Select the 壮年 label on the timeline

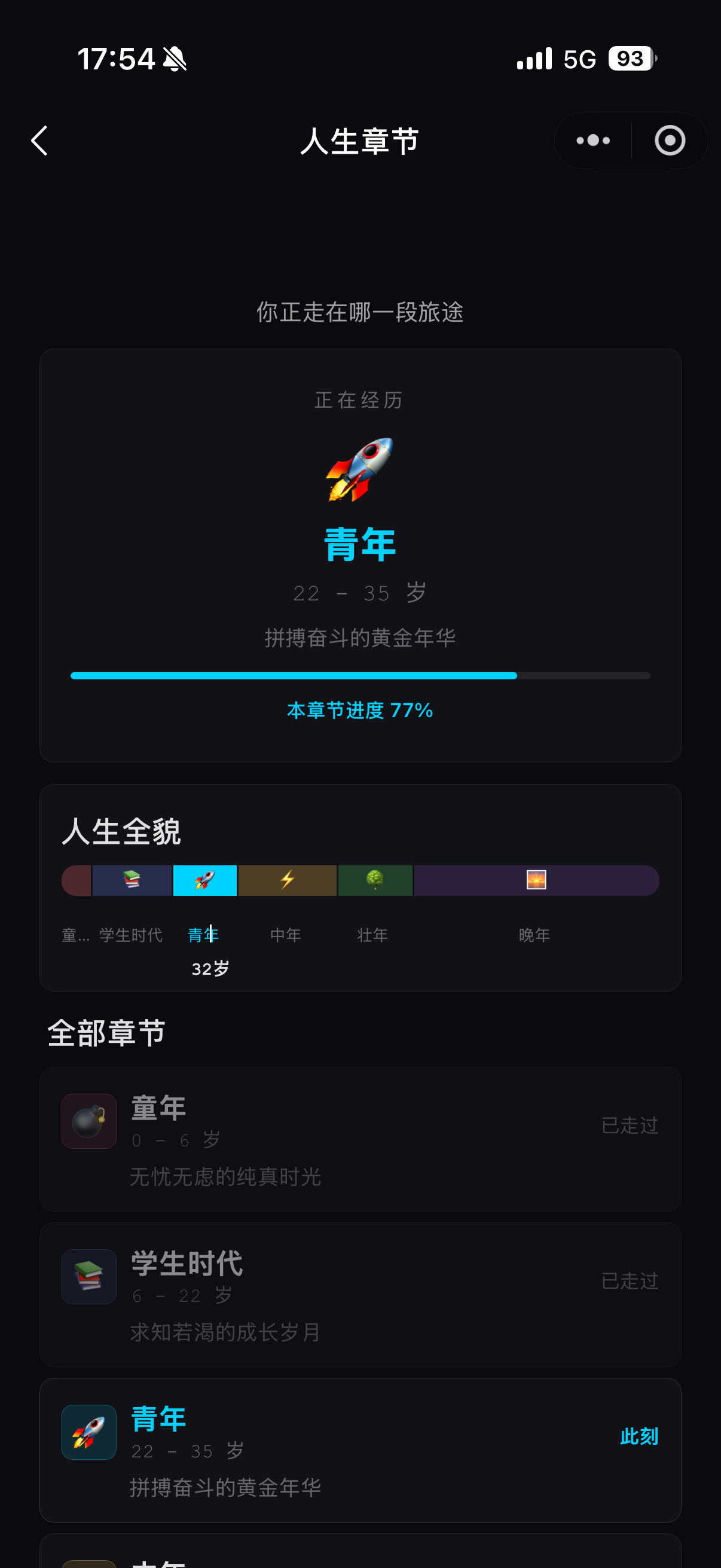click(x=372, y=935)
